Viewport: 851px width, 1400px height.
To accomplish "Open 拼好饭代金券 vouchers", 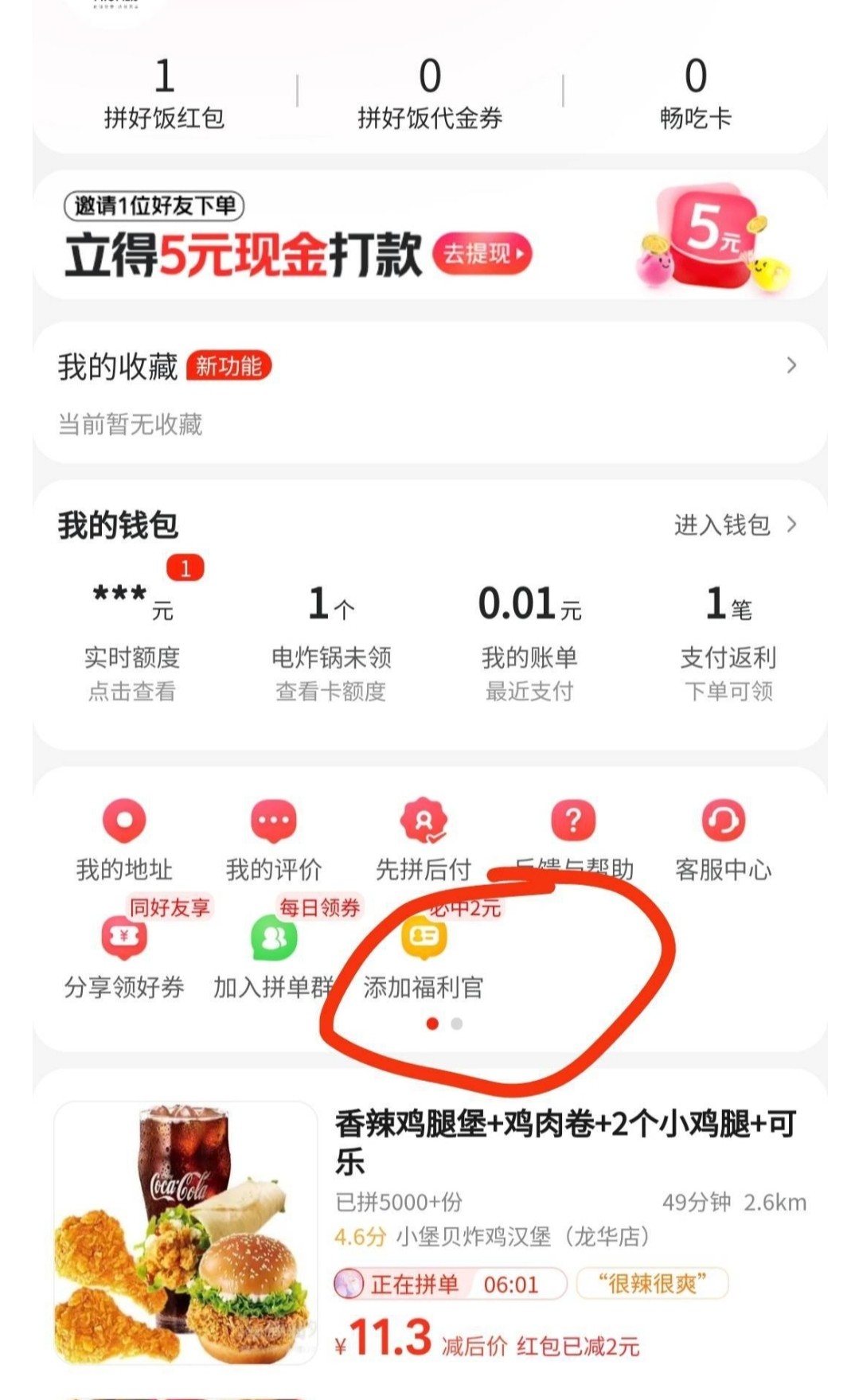I will point(430,93).
